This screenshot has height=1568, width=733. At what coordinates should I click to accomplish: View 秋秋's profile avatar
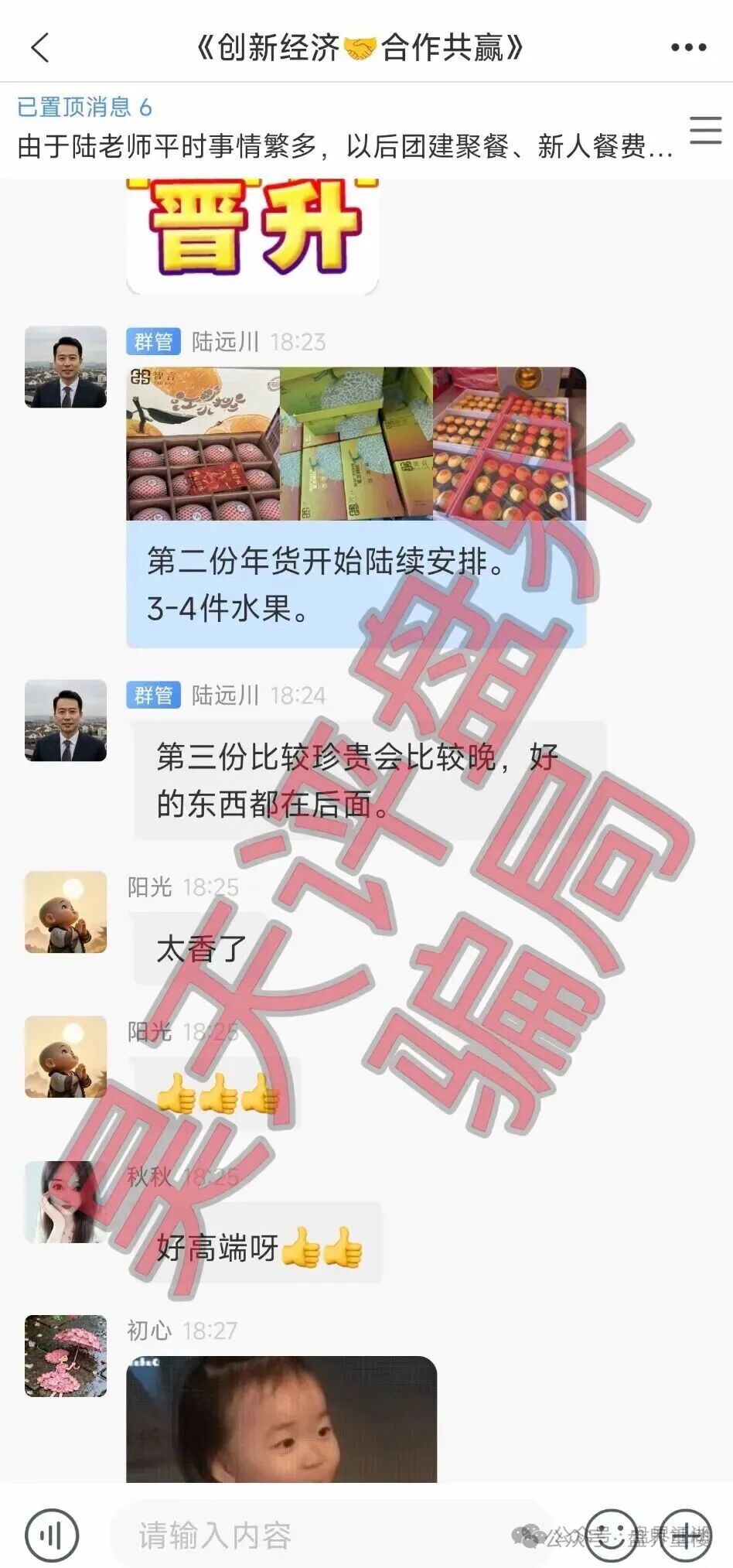tap(66, 1201)
